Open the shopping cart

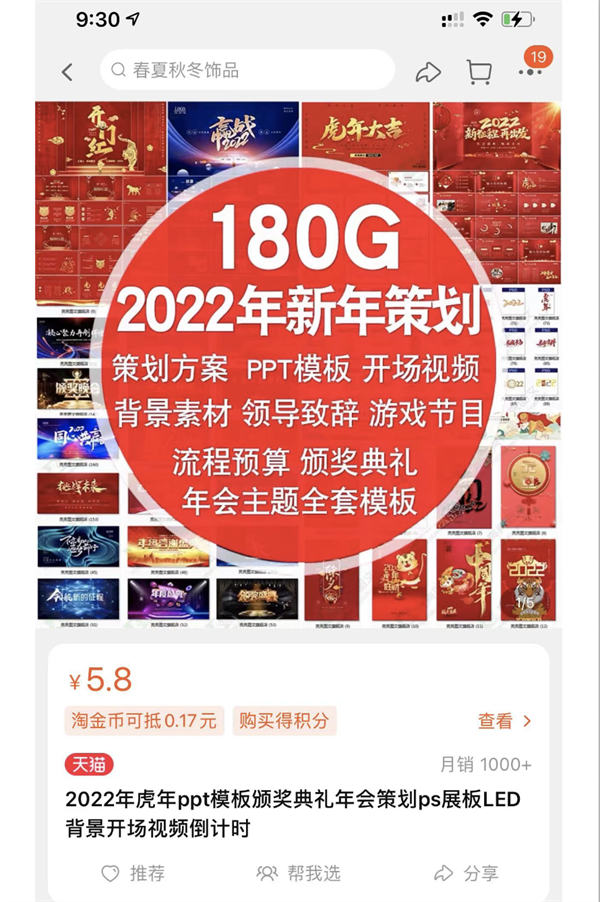tap(479, 72)
